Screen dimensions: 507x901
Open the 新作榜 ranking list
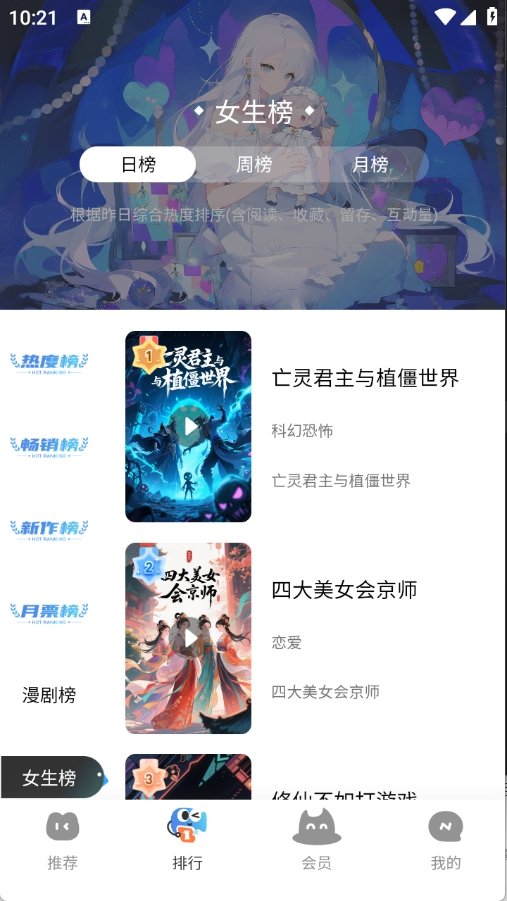pyautogui.click(x=49, y=529)
